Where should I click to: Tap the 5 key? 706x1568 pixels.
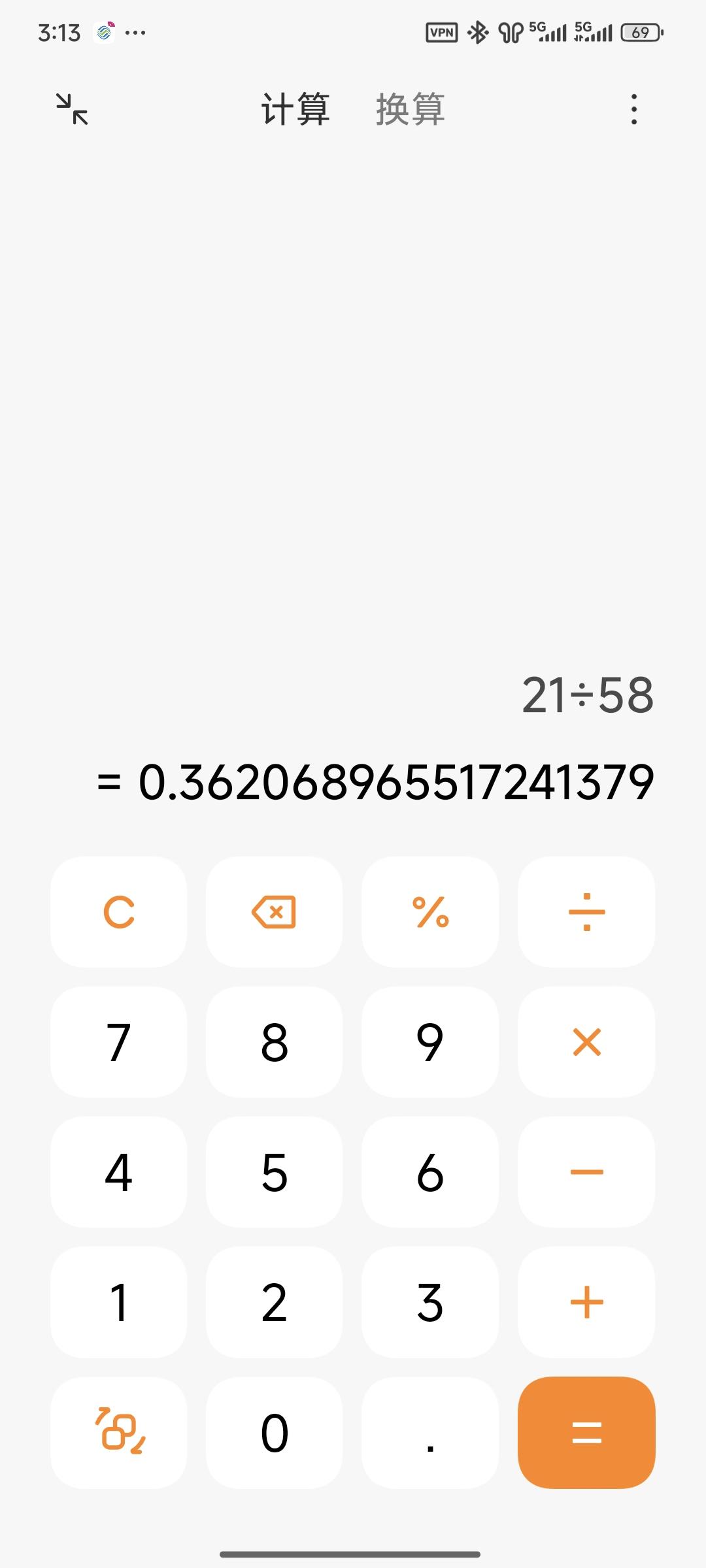click(x=274, y=1171)
